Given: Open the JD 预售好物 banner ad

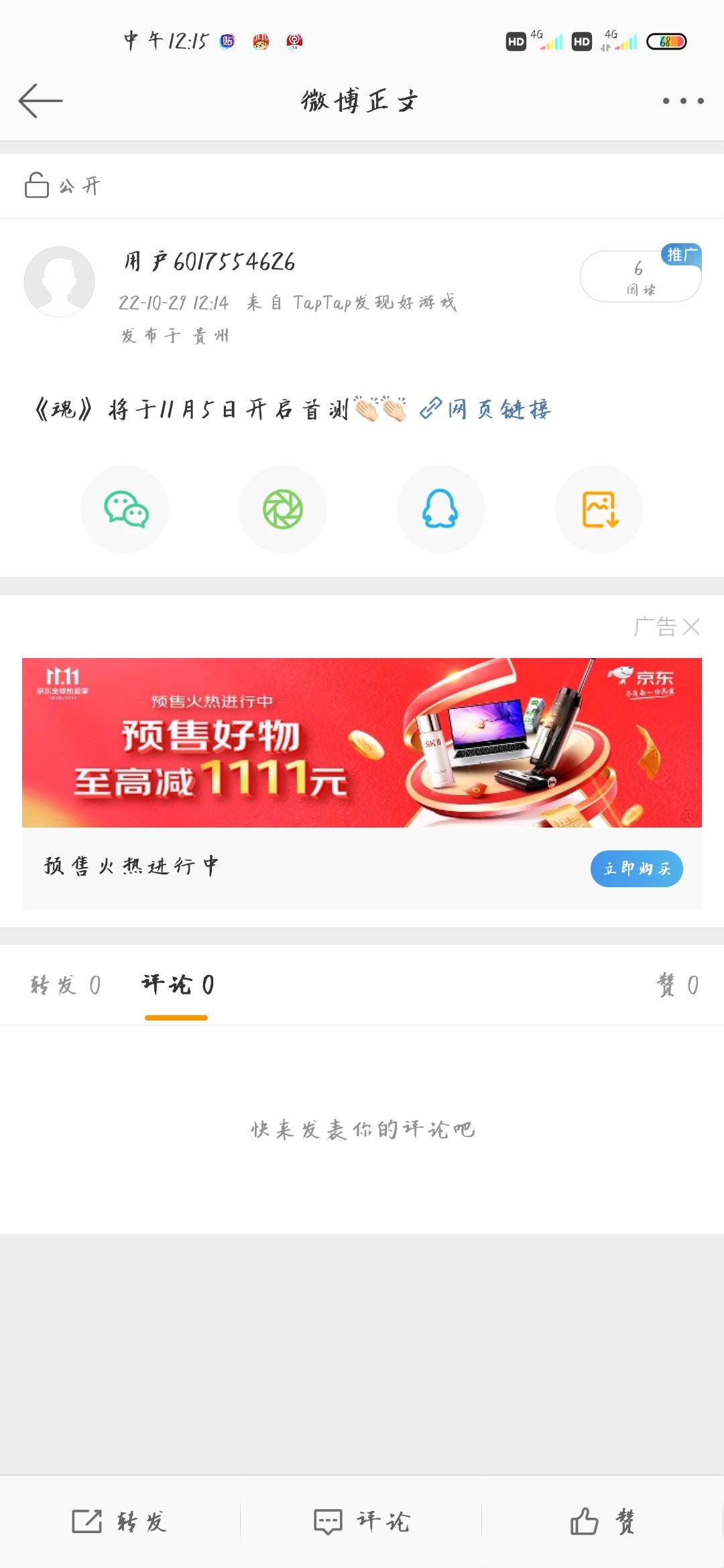Looking at the screenshot, I should pos(362,742).
